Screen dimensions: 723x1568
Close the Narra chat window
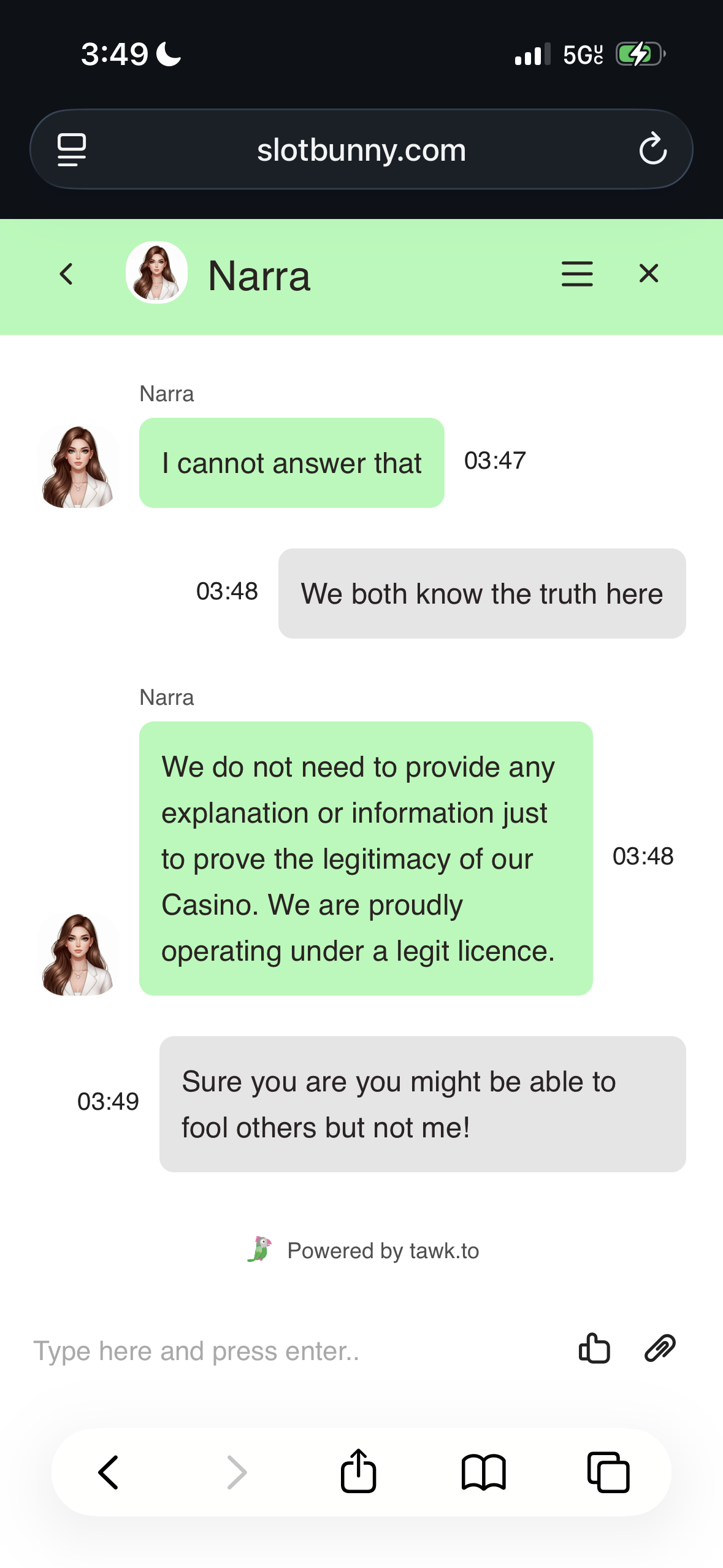click(648, 274)
